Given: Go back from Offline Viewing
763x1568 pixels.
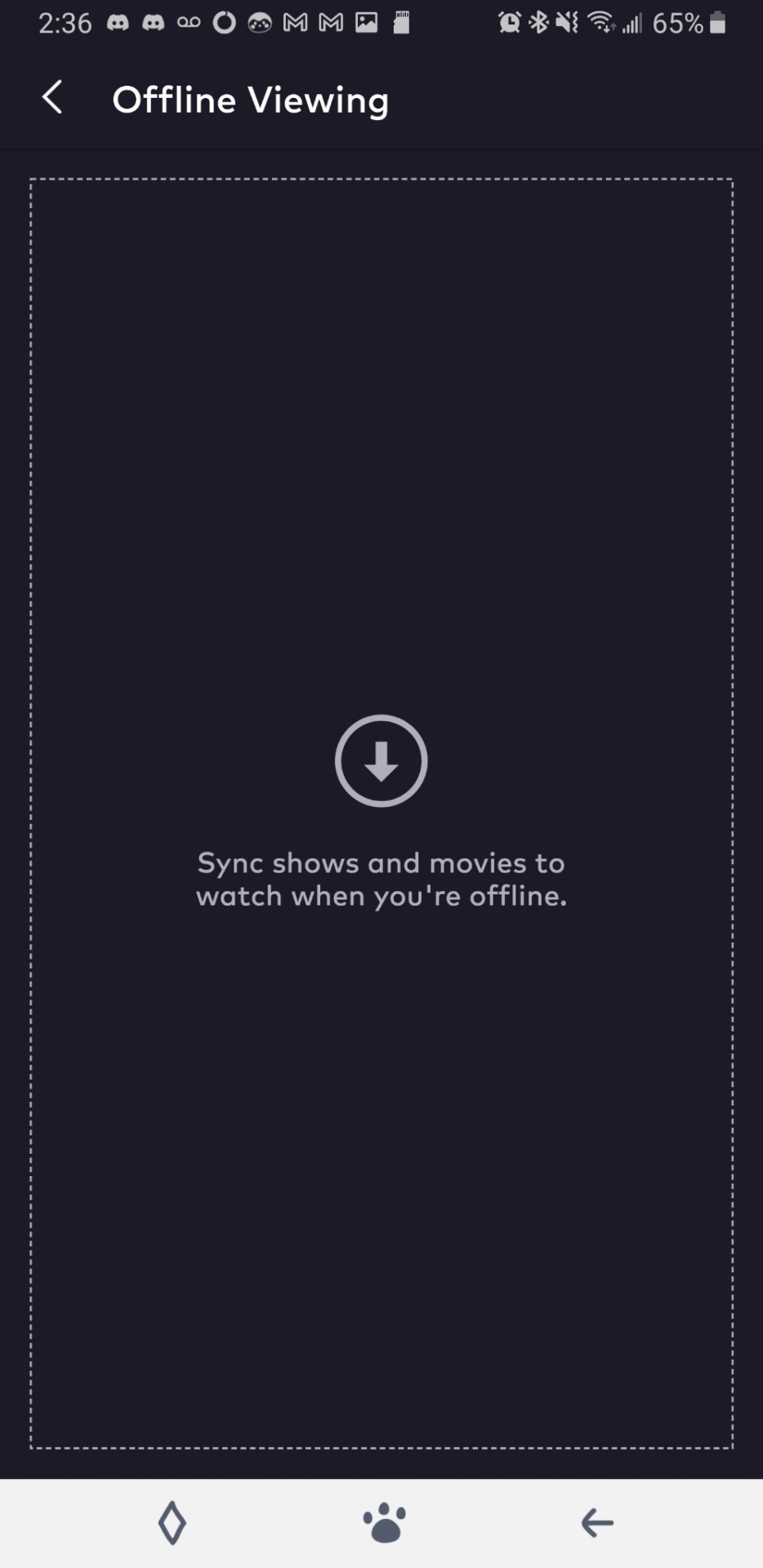Looking at the screenshot, I should pos(53,98).
